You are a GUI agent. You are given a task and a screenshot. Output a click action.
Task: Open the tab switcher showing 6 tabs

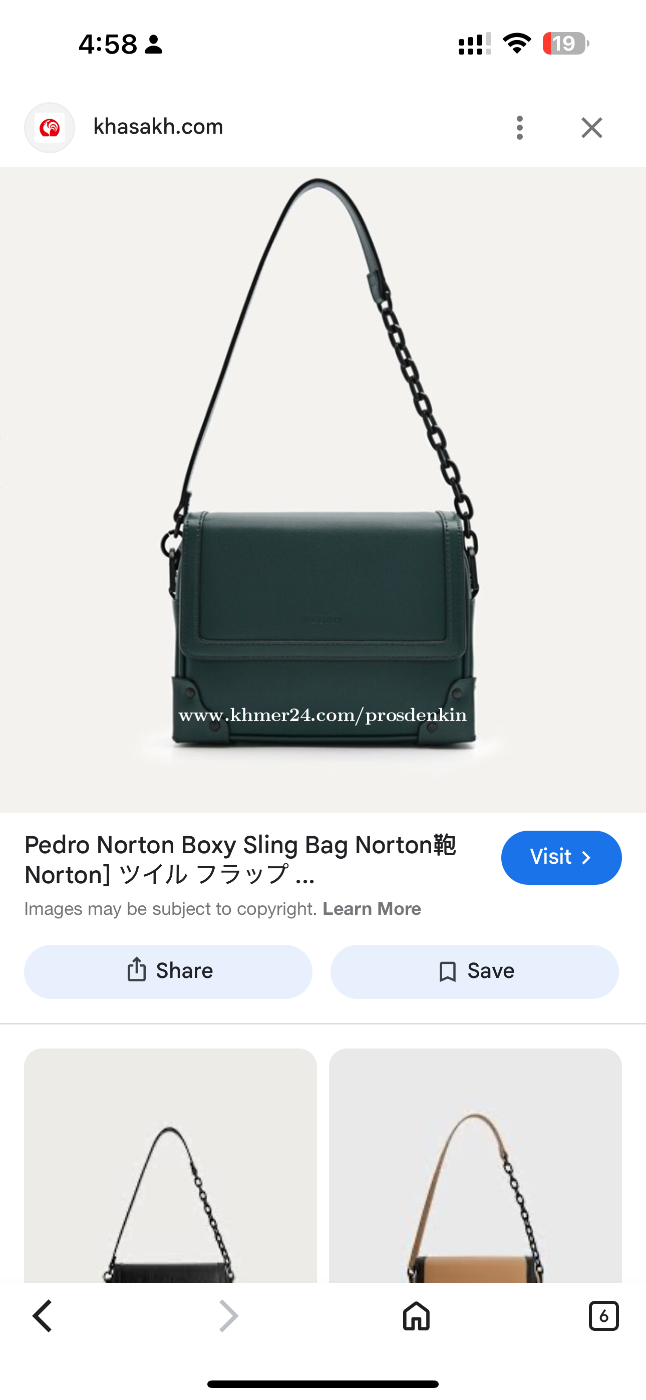click(603, 1316)
